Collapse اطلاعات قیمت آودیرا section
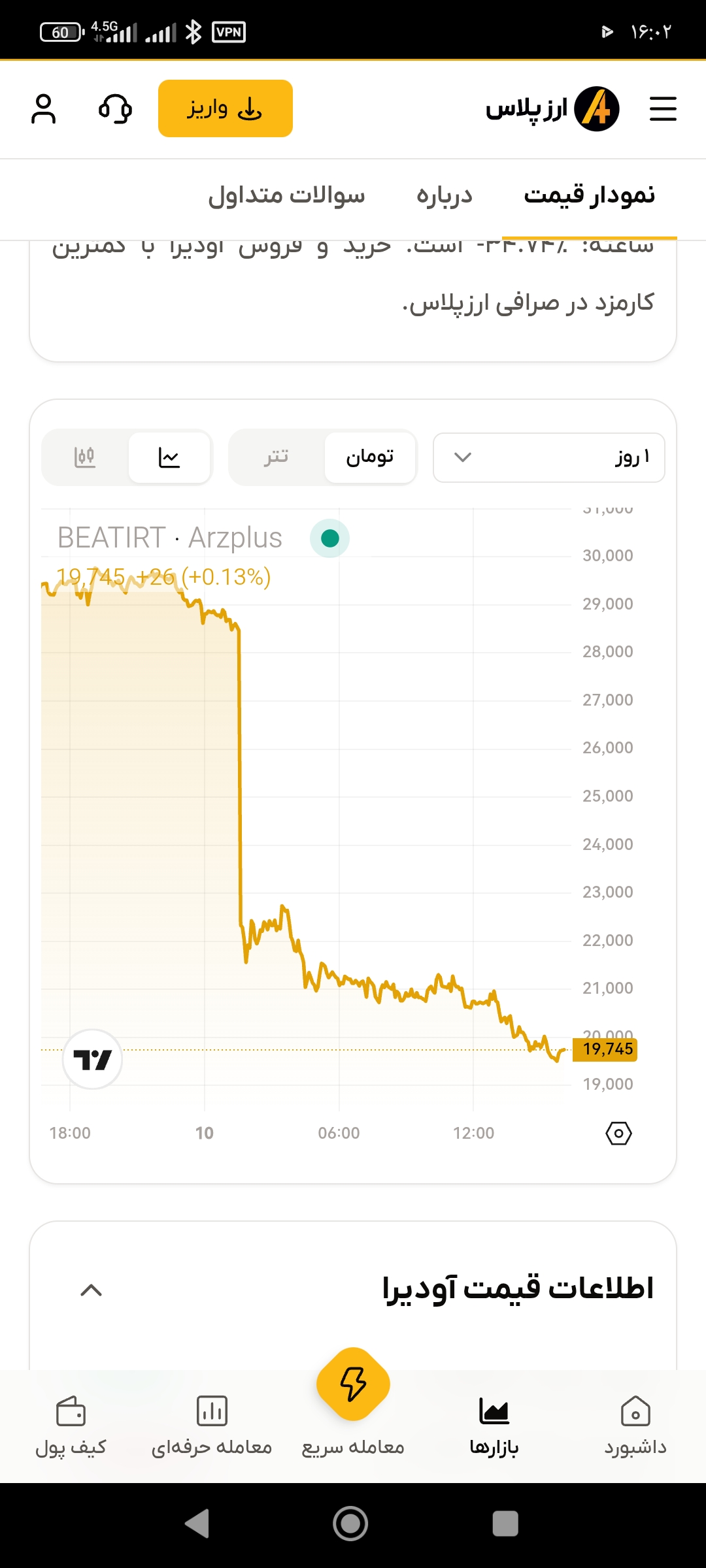This screenshot has width=706, height=1568. (91, 1290)
